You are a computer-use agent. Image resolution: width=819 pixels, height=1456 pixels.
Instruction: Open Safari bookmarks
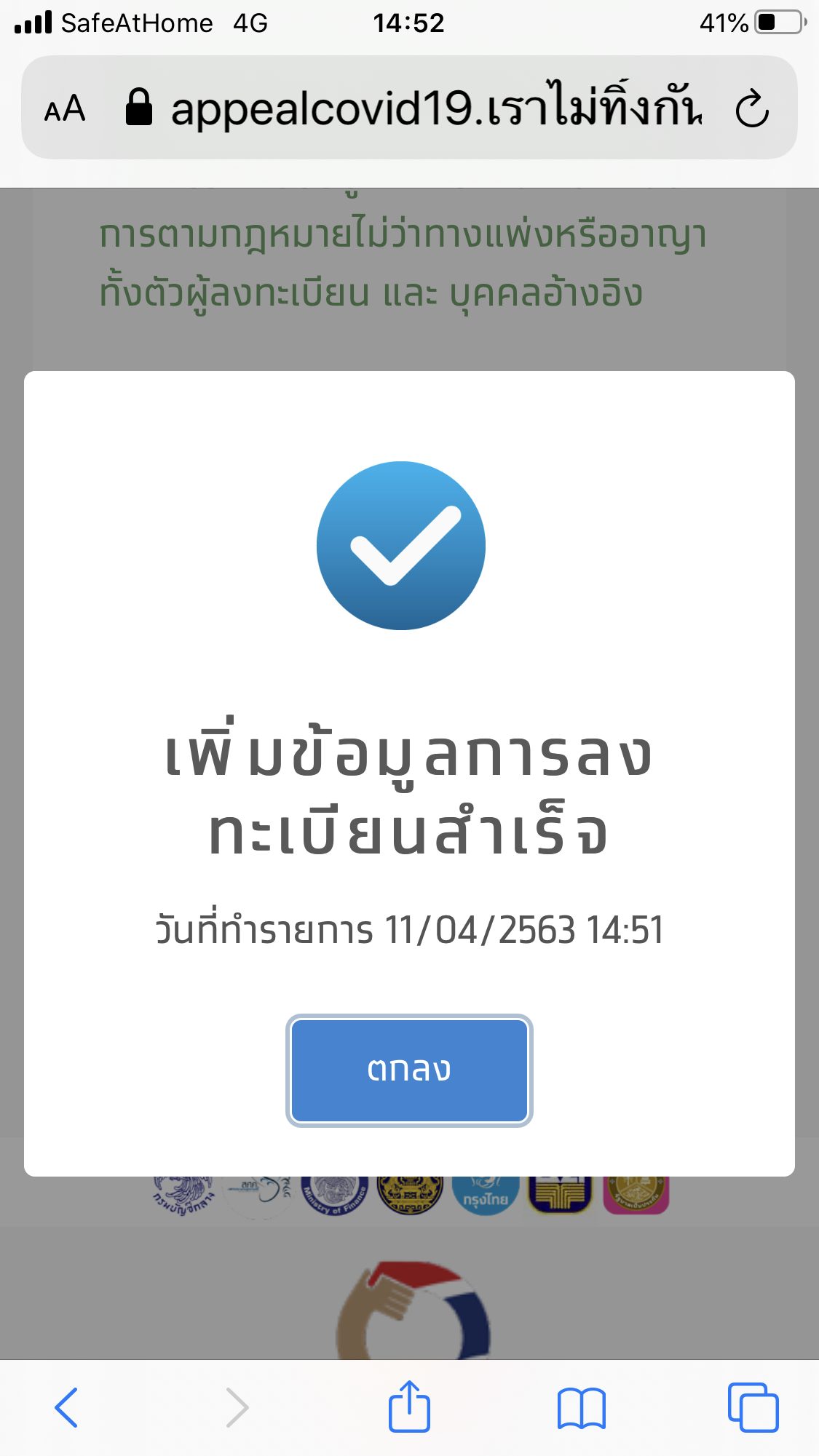click(581, 1409)
